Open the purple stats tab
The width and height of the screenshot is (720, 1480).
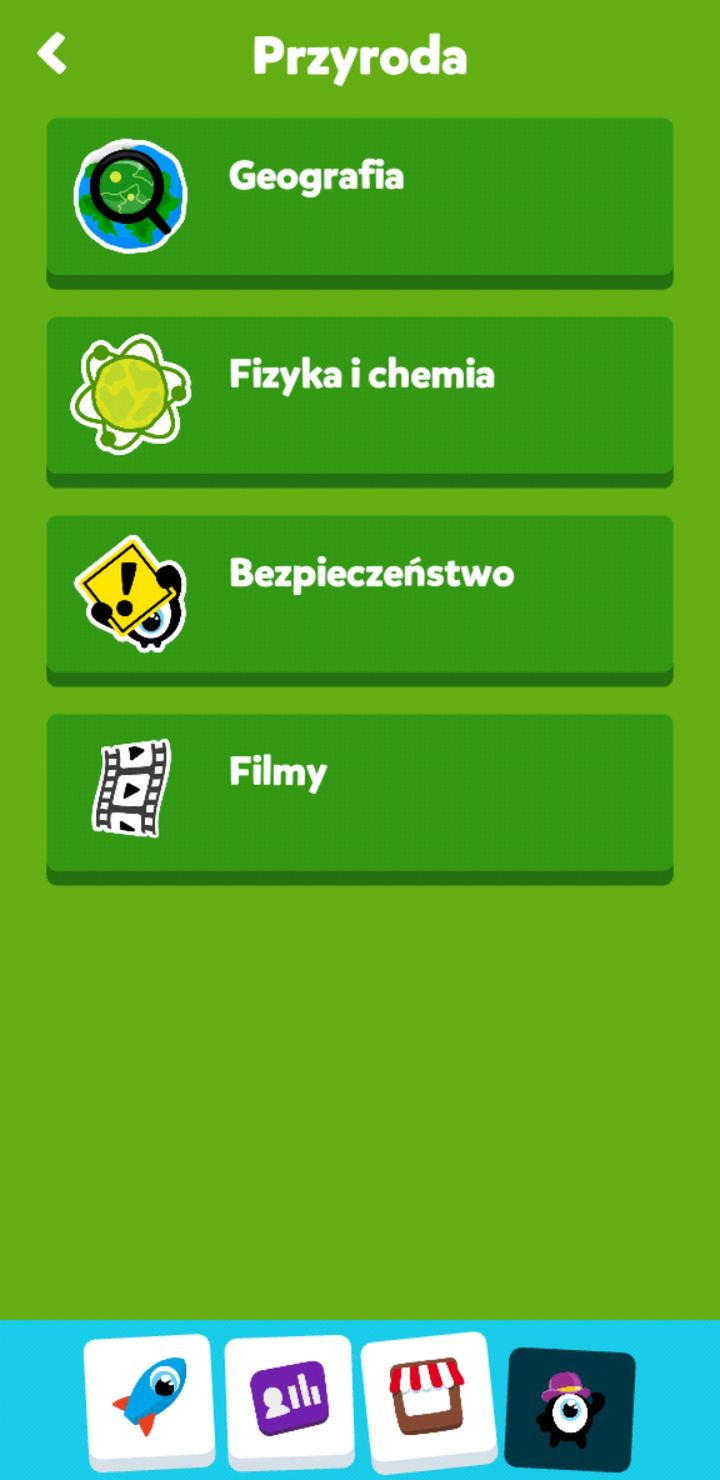[x=289, y=1402]
